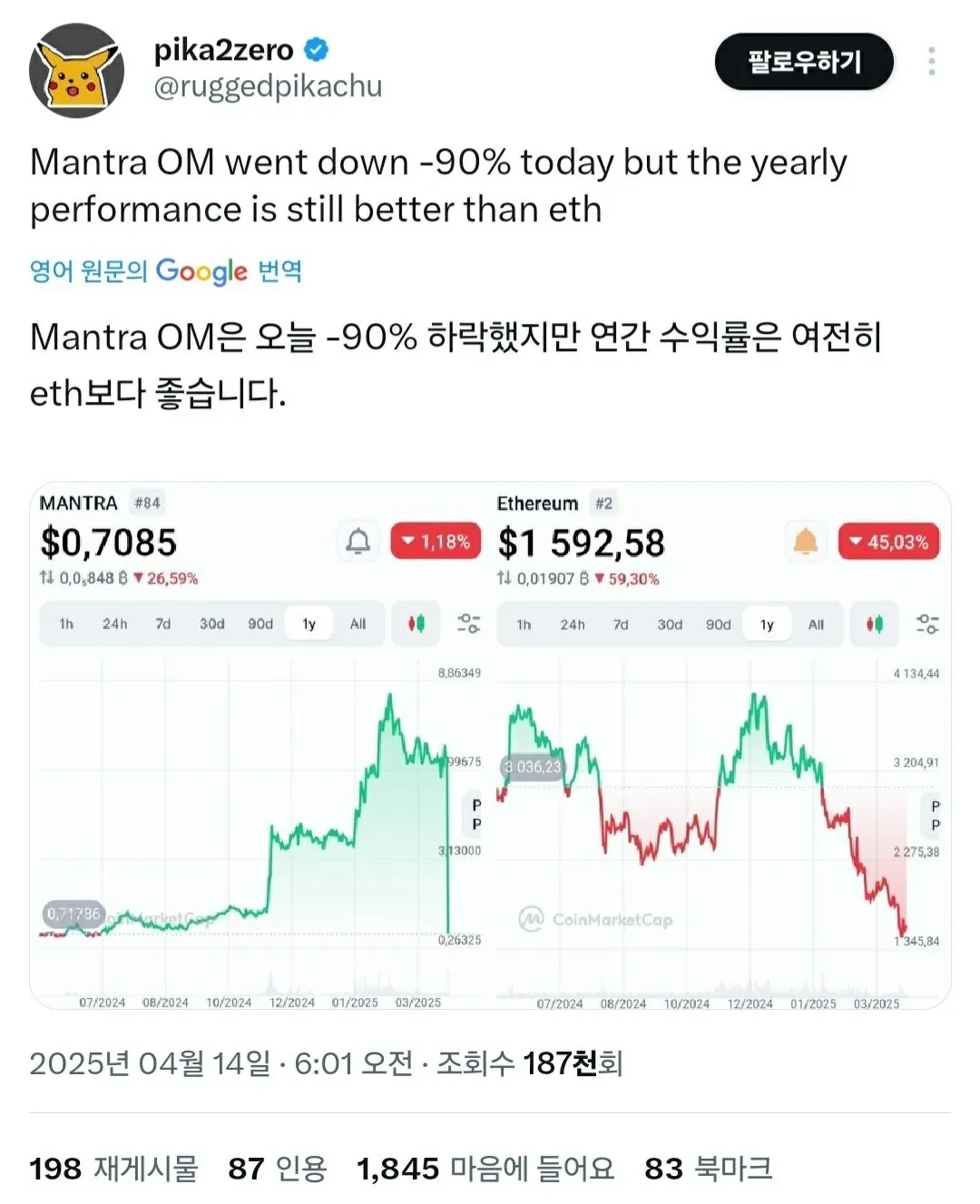Tap the 팔로우하기 follow button

click(x=804, y=62)
